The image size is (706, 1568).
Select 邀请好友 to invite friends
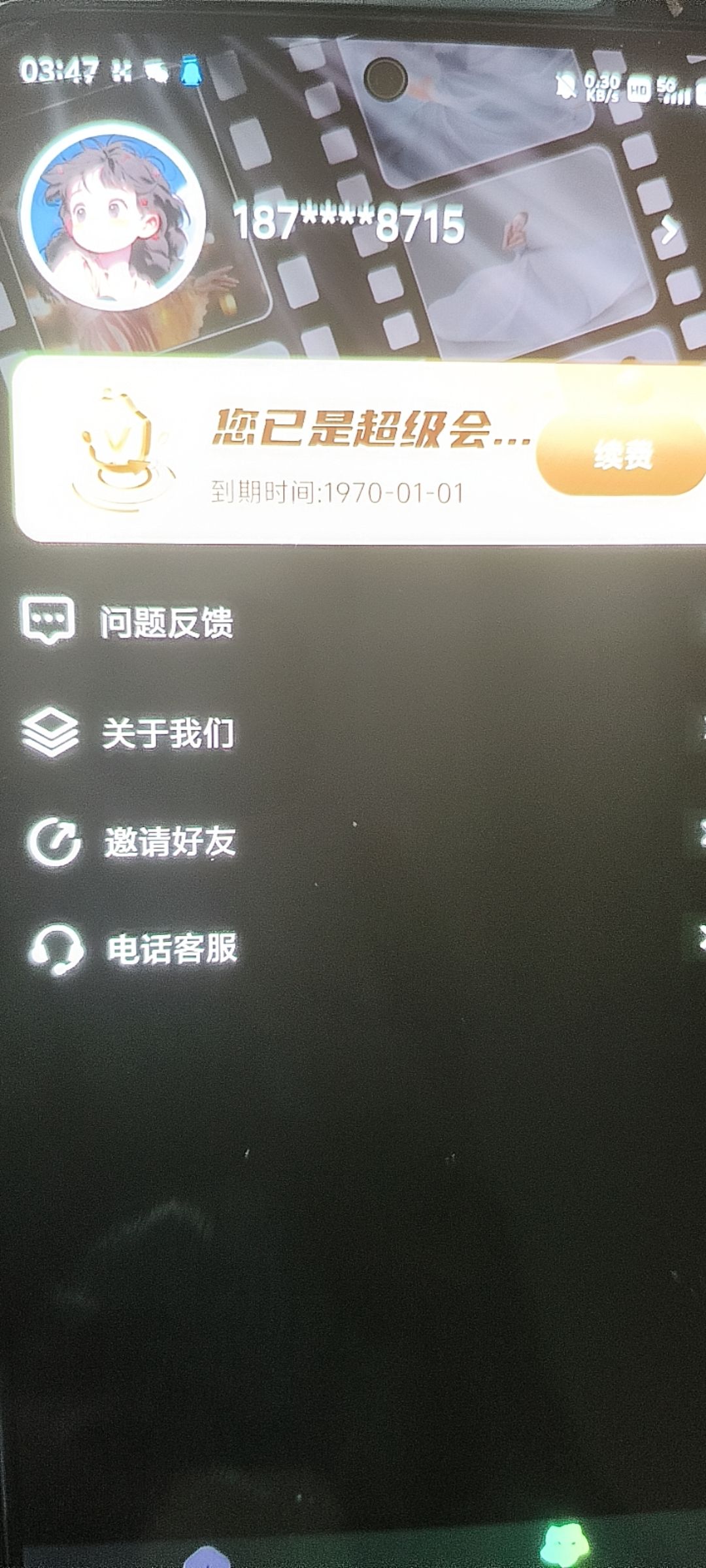(x=169, y=841)
